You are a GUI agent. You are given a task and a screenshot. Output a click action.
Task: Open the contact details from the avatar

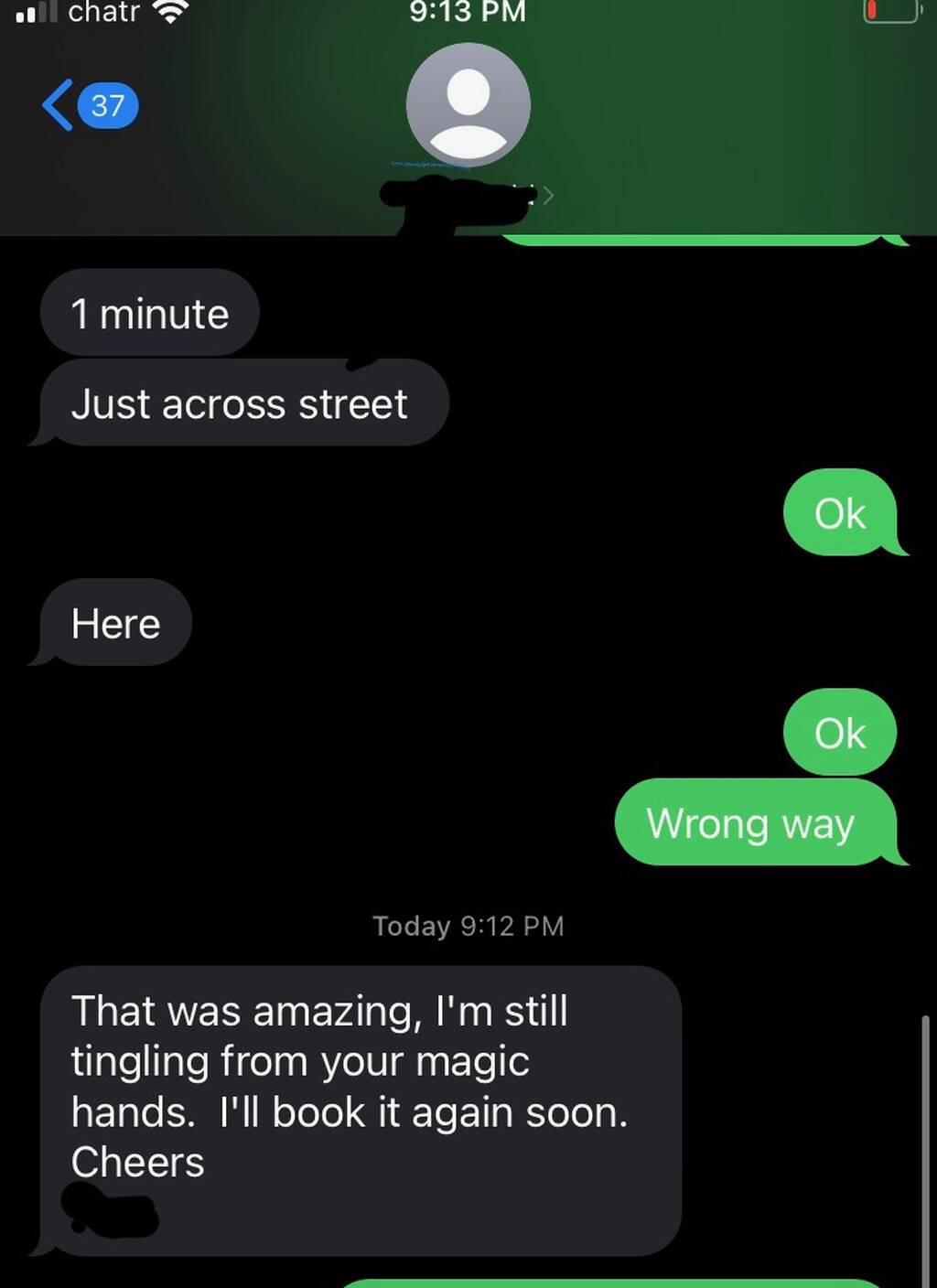(x=468, y=104)
